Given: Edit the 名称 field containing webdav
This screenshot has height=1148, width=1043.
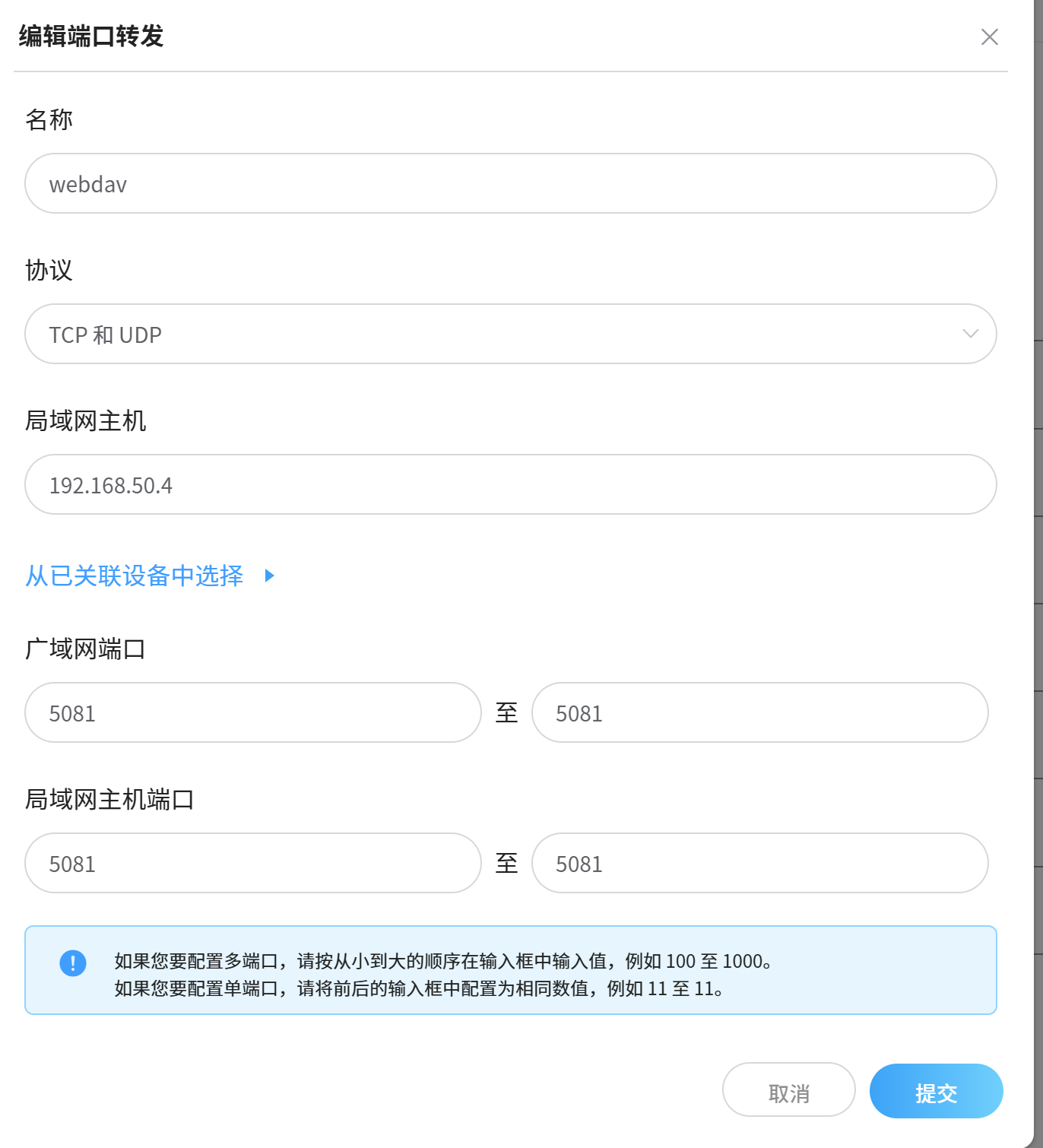Looking at the screenshot, I should (x=510, y=184).
